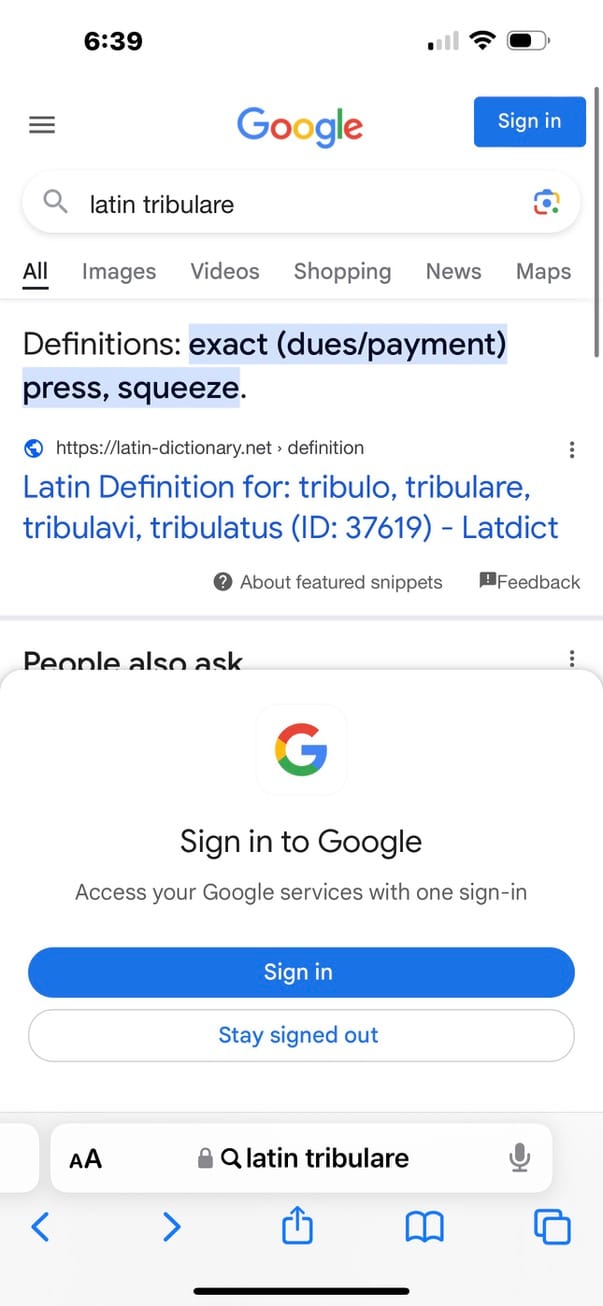This screenshot has width=603, height=1306.
Task: Share this page from Safari toolbar
Action: 297,1226
